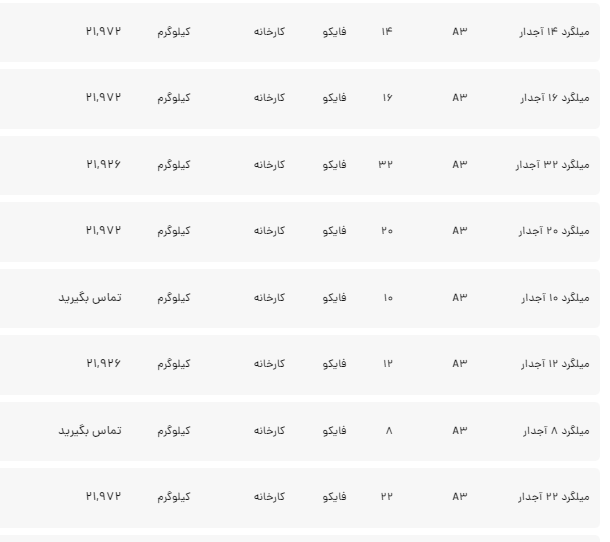Open the میلگرد ۱۴ آجدار row
This screenshot has width=610, height=542.
(x=554, y=32)
